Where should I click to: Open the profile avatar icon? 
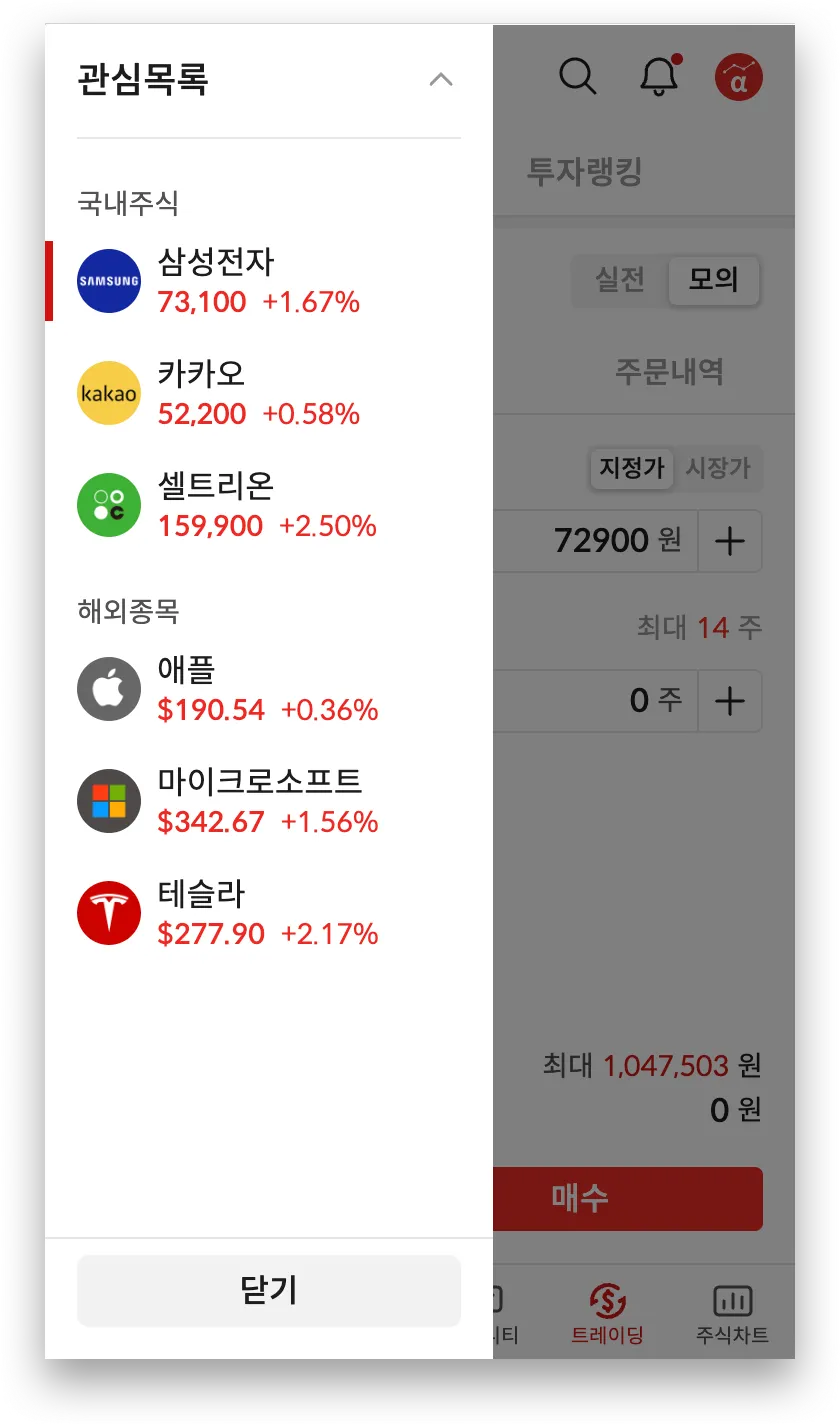click(x=738, y=77)
